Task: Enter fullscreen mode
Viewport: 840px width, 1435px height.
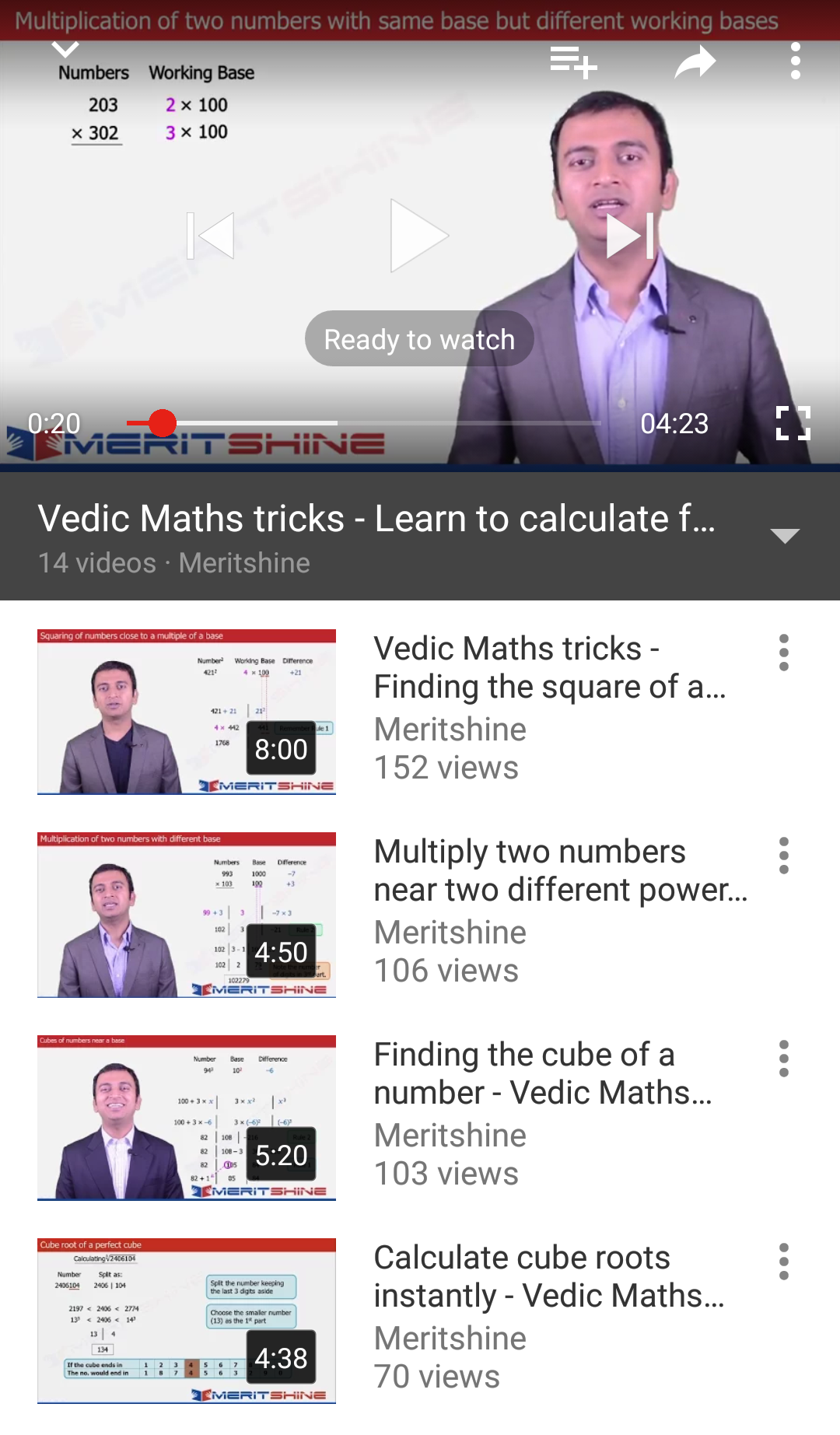Action: coord(793,423)
